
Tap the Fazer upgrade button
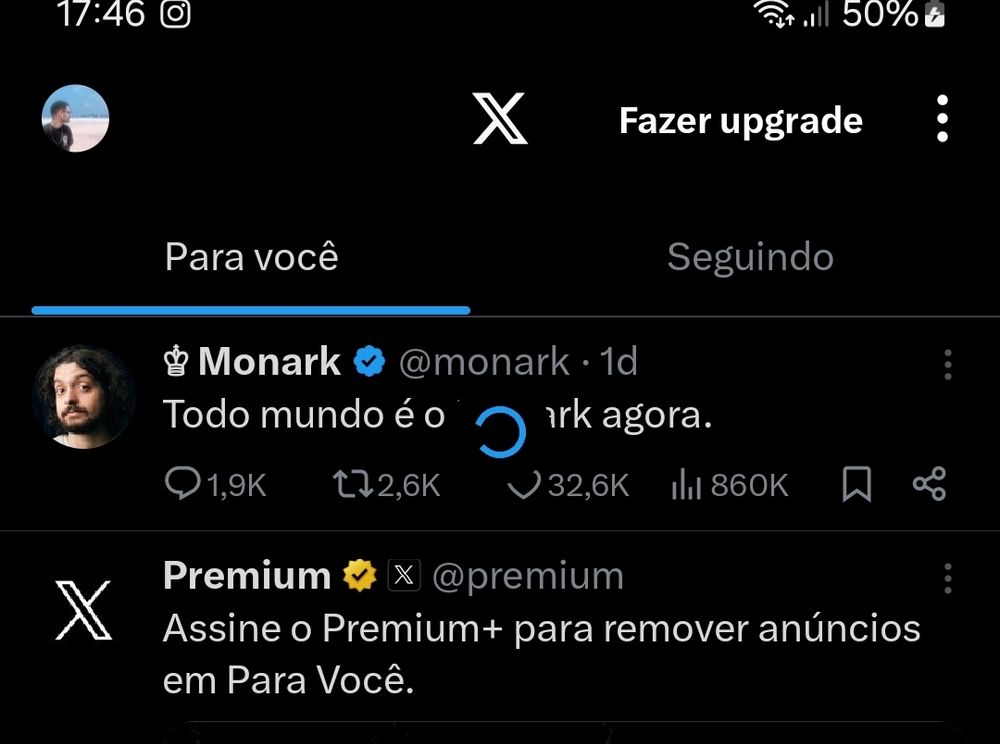(740, 121)
